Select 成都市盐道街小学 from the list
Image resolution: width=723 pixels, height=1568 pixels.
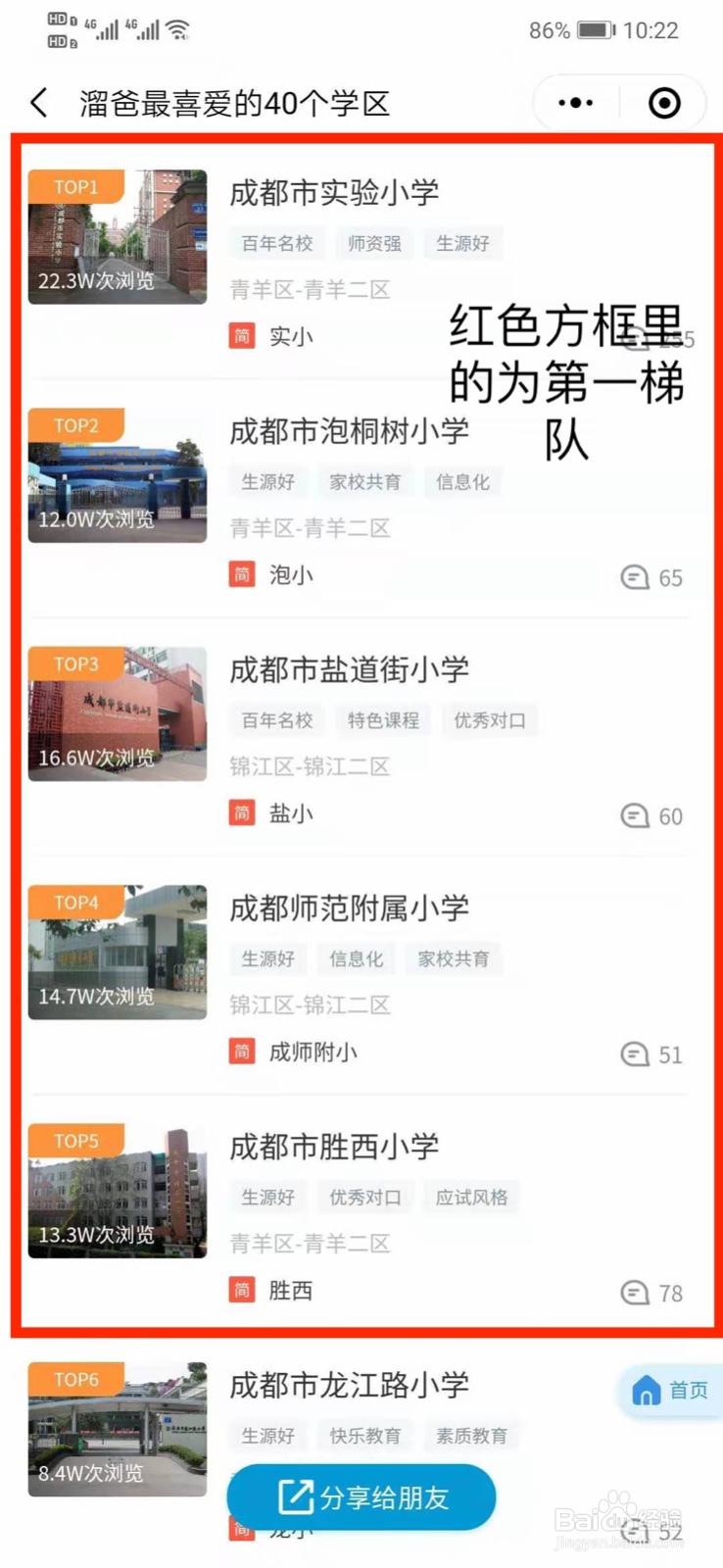pyautogui.click(x=349, y=670)
